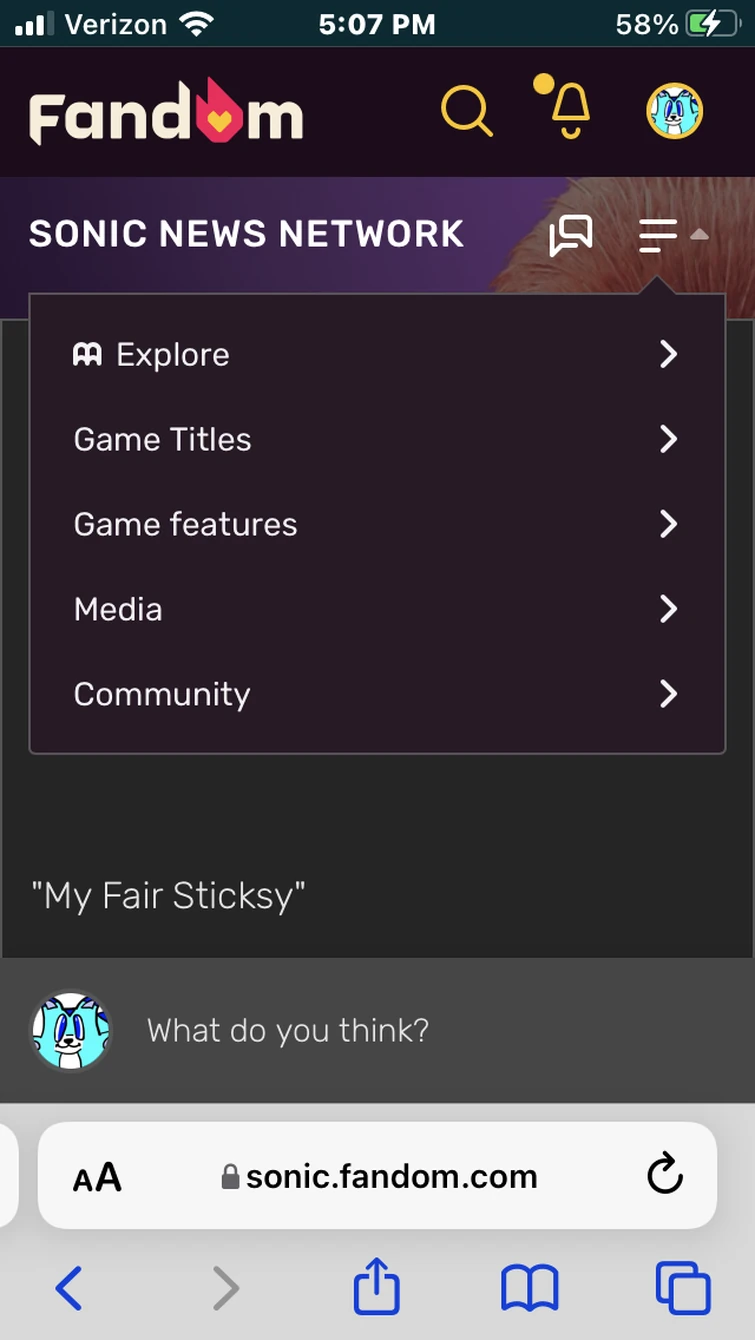755x1340 pixels.
Task: Share this page from Safari
Action: [376, 1288]
